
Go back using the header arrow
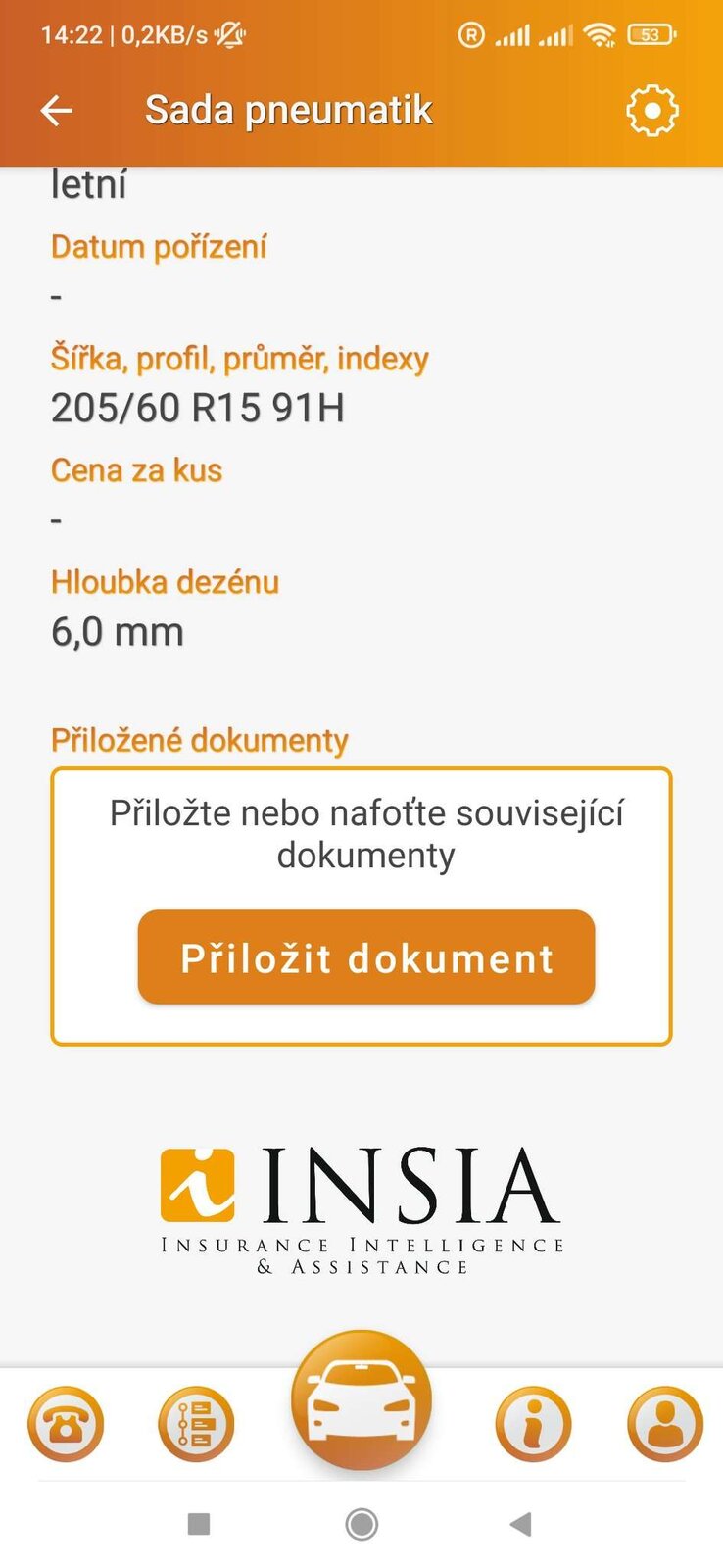tap(57, 111)
